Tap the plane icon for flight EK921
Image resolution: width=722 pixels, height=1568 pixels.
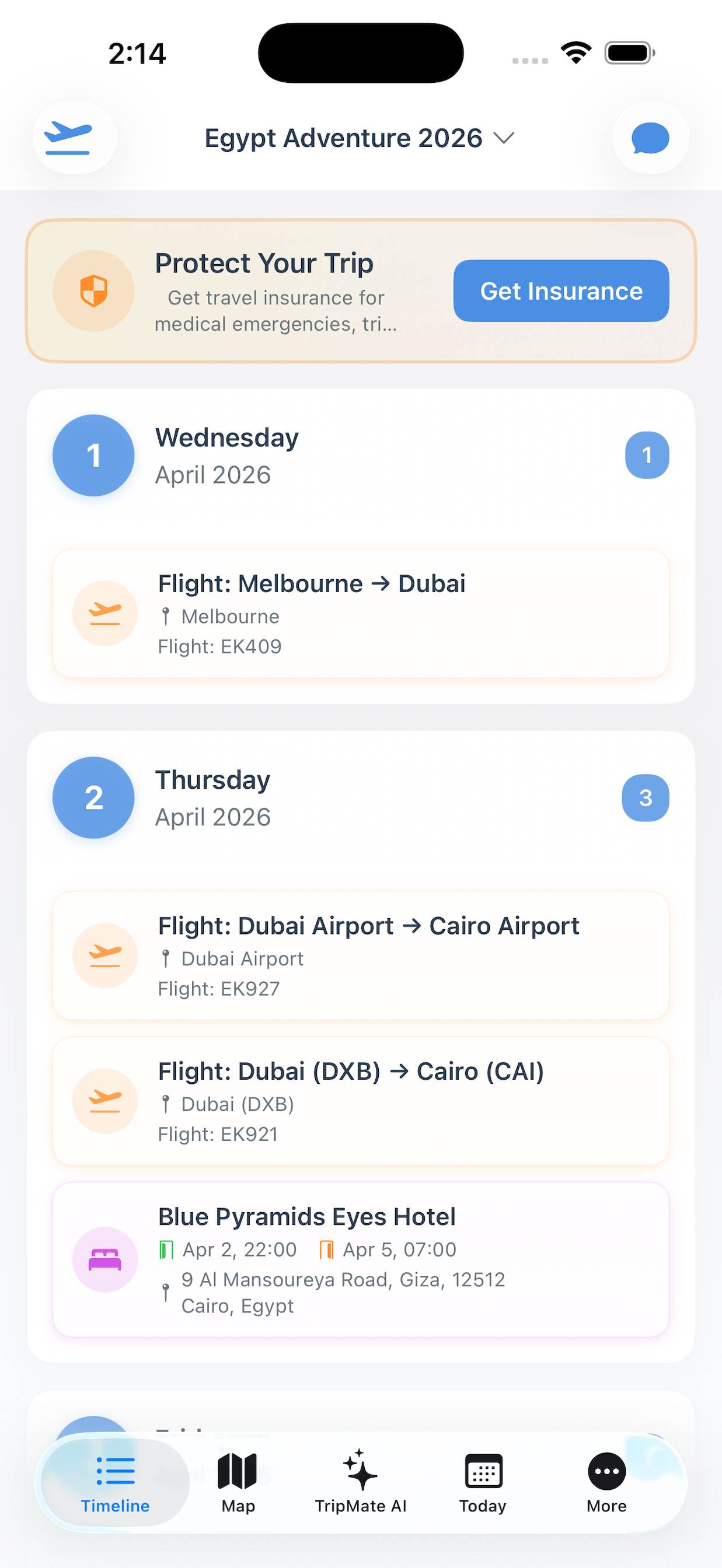[104, 1101]
